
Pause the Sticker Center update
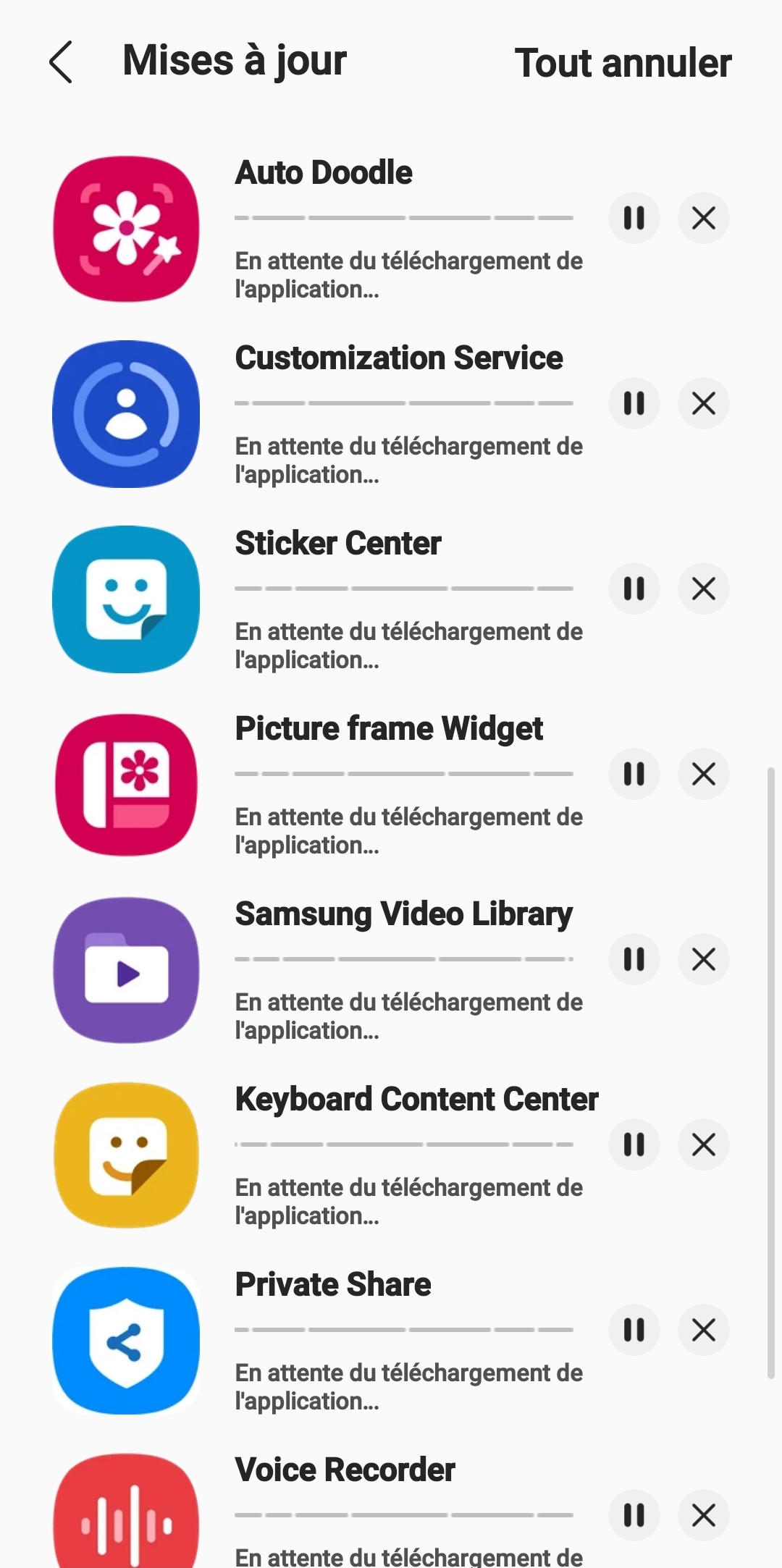click(634, 589)
